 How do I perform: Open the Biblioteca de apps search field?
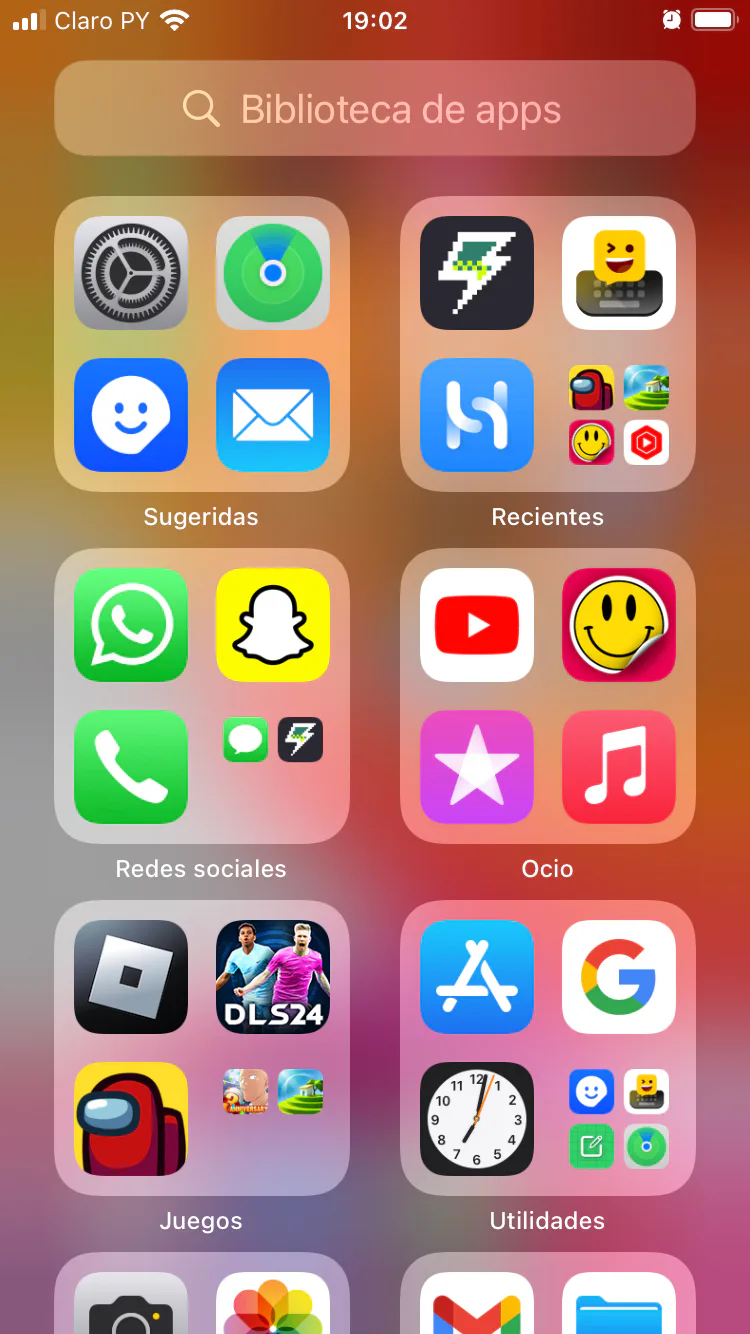tap(375, 108)
